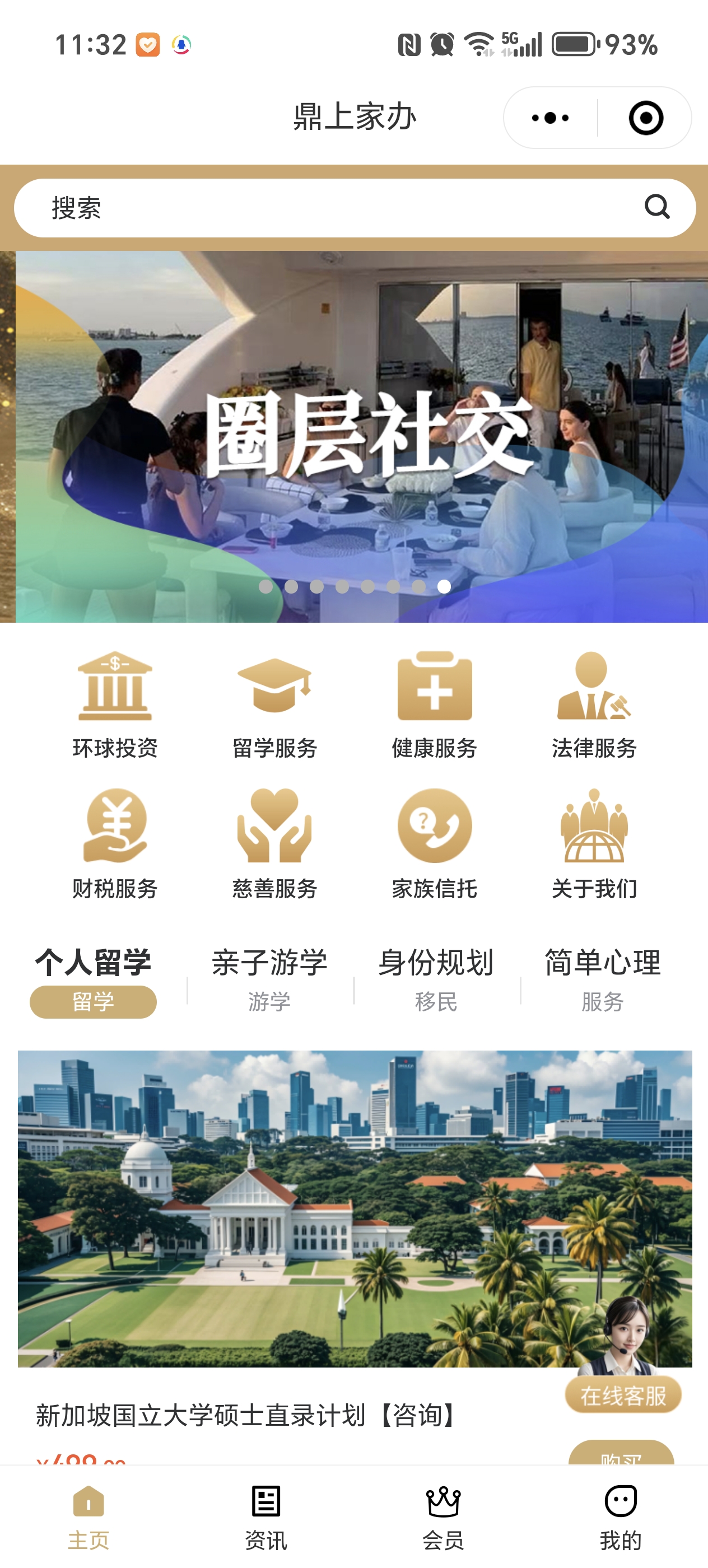
Task: Select 健康服务
Action: click(x=434, y=704)
